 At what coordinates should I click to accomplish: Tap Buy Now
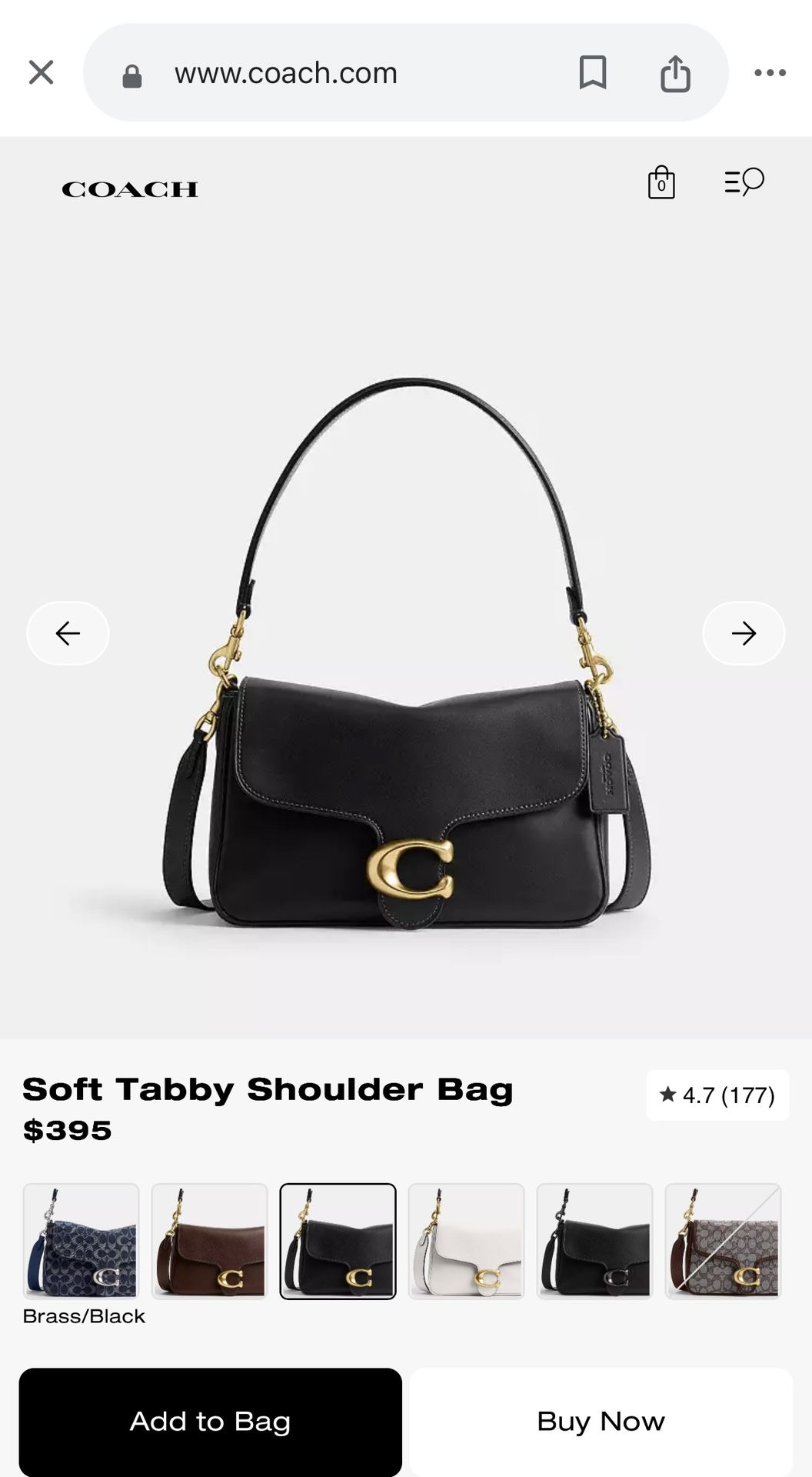(601, 1422)
